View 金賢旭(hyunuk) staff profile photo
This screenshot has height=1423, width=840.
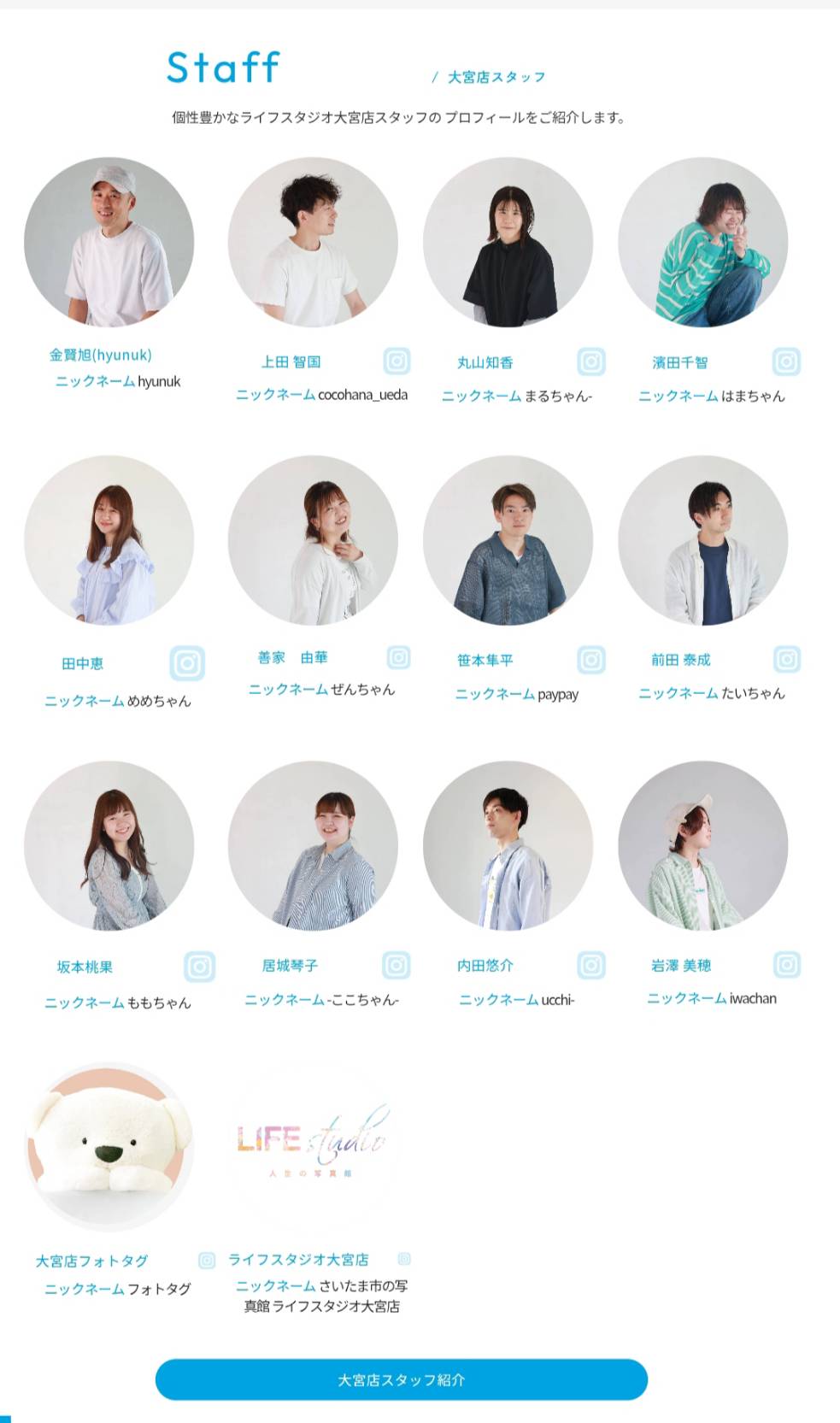pyautogui.click(x=109, y=242)
